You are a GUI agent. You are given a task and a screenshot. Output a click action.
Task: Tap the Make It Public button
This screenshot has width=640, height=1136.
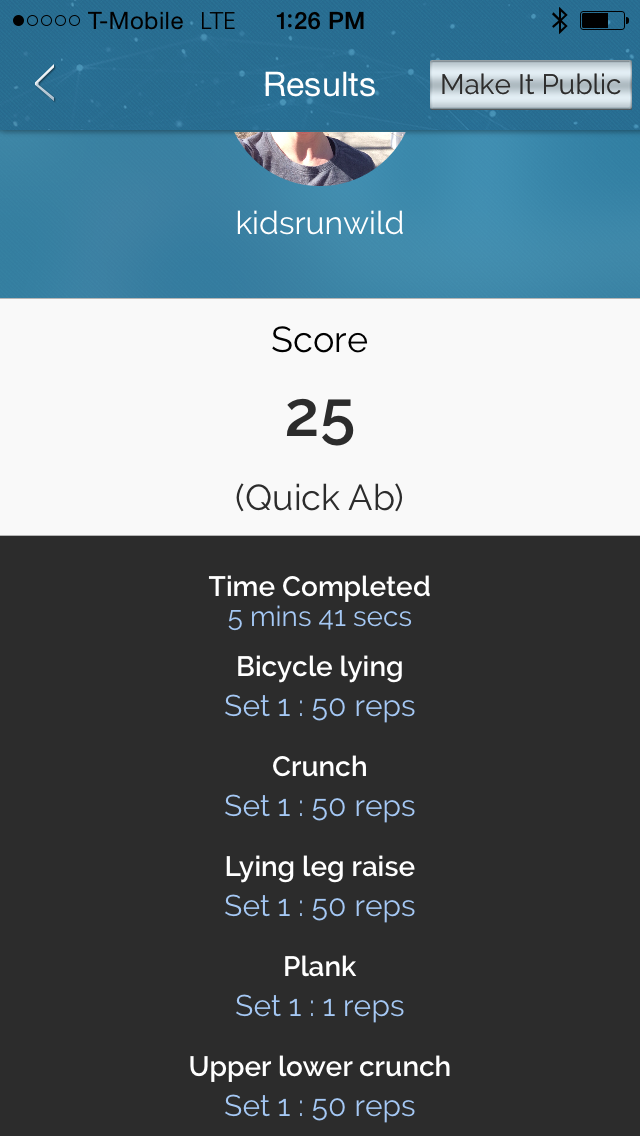(531, 85)
